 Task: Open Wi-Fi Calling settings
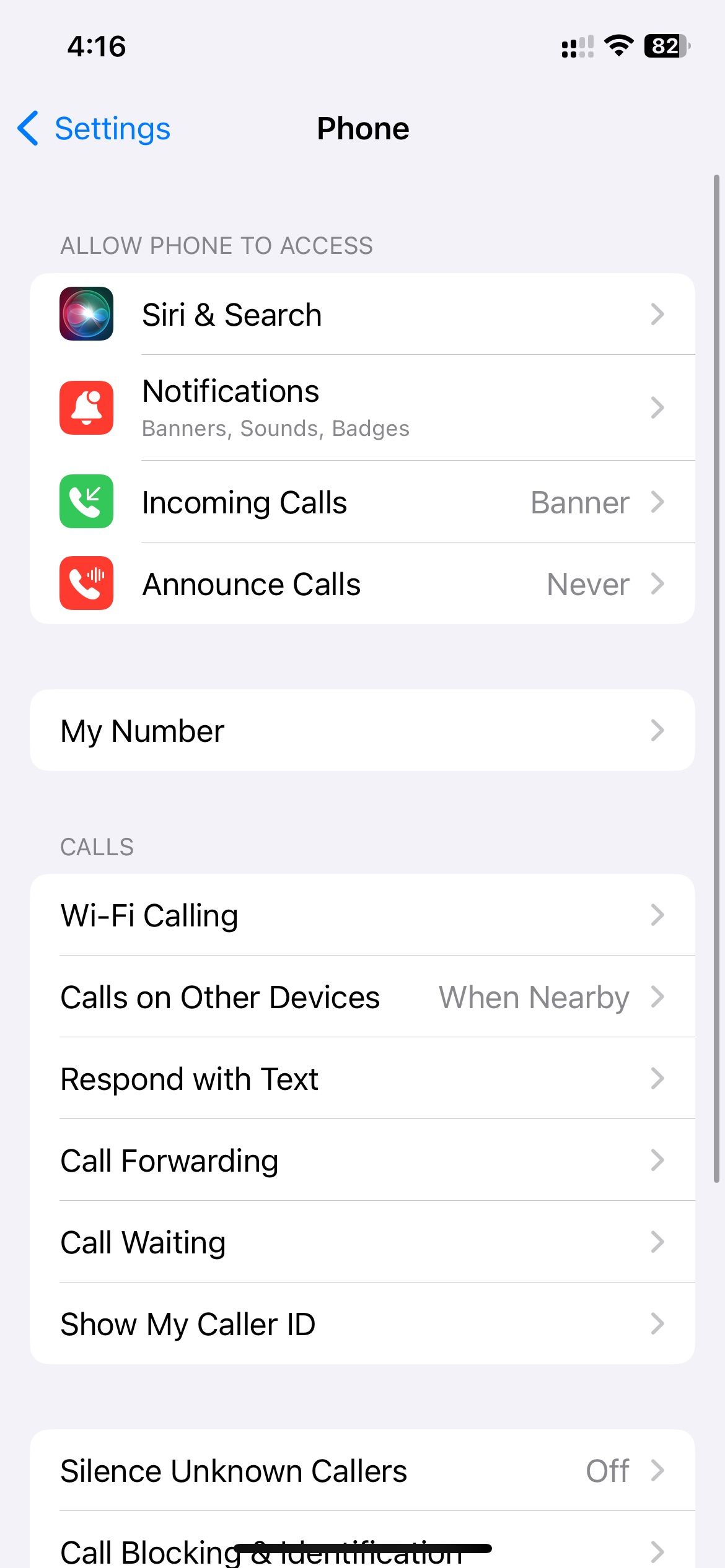click(362, 915)
